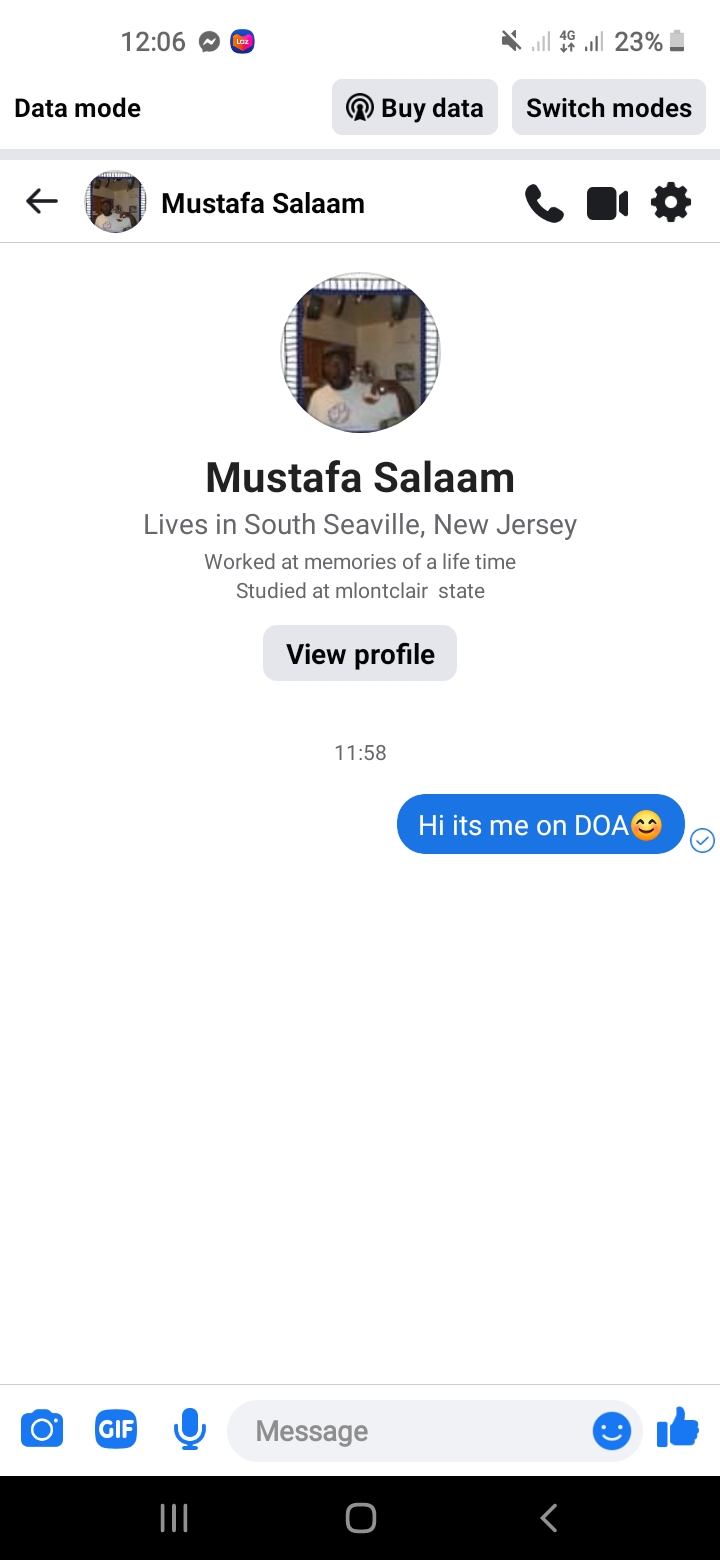720x1560 pixels.
Task: Open the emoji picker in message field
Action: click(x=612, y=1431)
